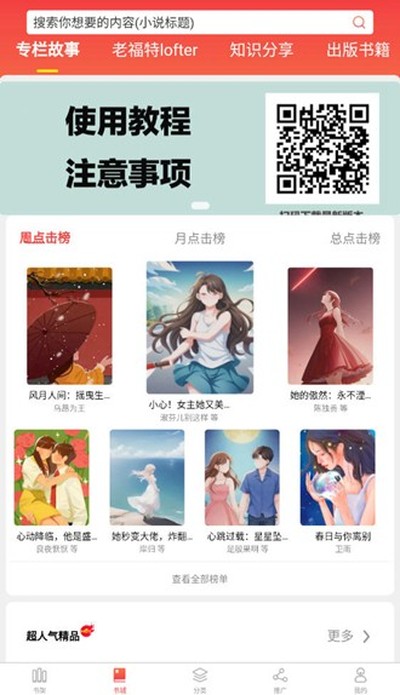The image size is (400, 695).
Task: Switch to the 老福特lofter tab
Action: (x=155, y=49)
